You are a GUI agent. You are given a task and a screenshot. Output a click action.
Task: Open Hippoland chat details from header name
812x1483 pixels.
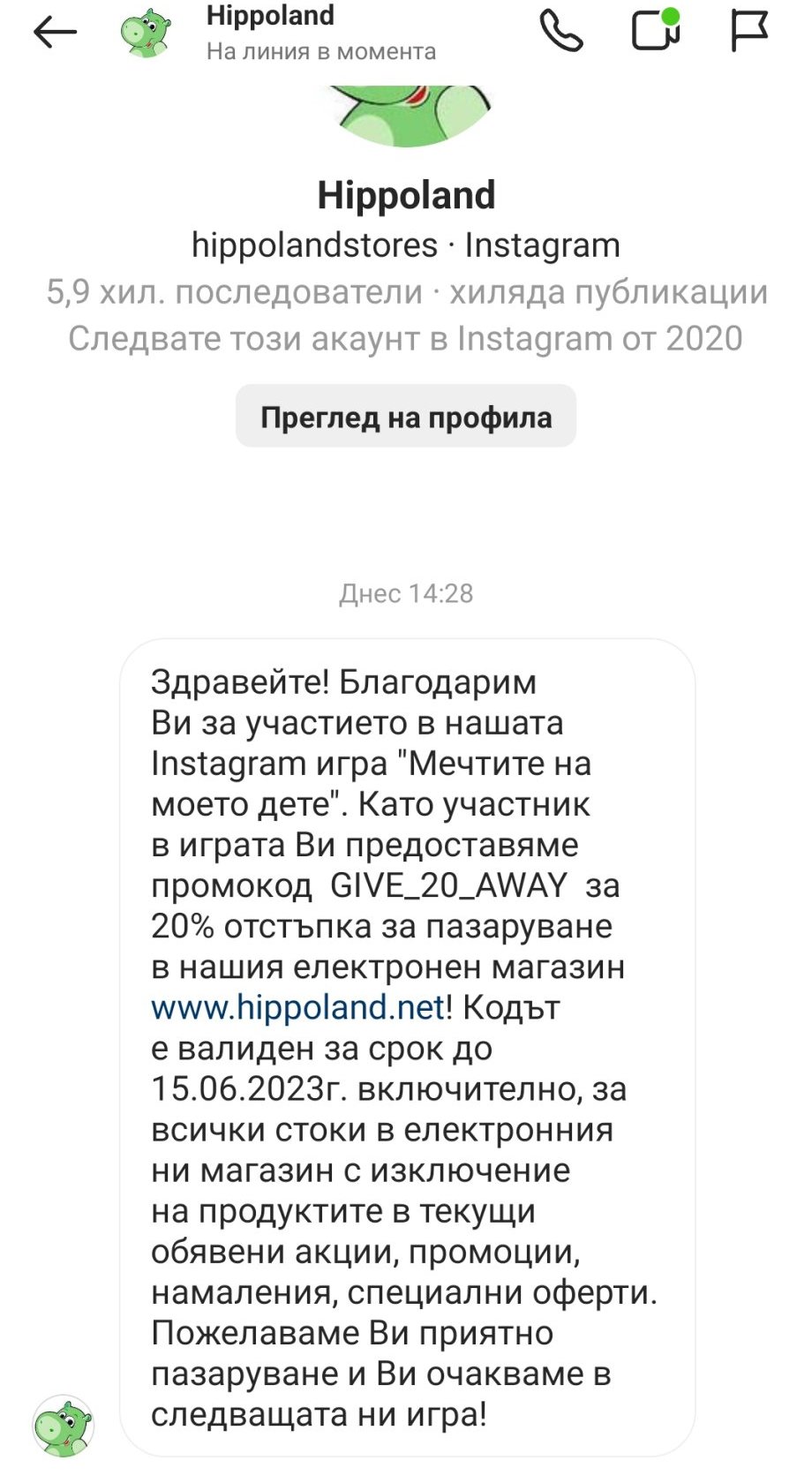[x=270, y=16]
